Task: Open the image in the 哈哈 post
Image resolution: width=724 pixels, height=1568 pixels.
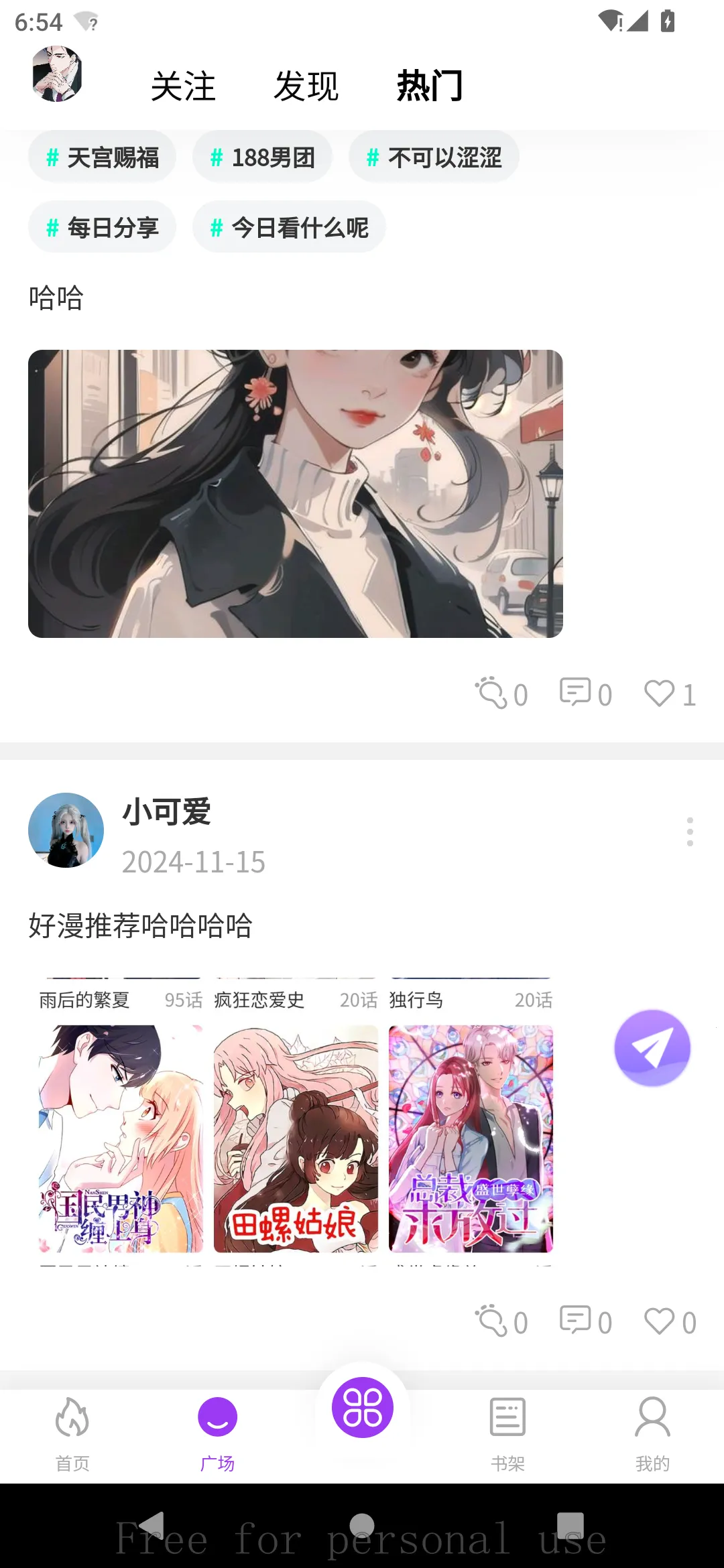Action: pyautogui.click(x=295, y=494)
